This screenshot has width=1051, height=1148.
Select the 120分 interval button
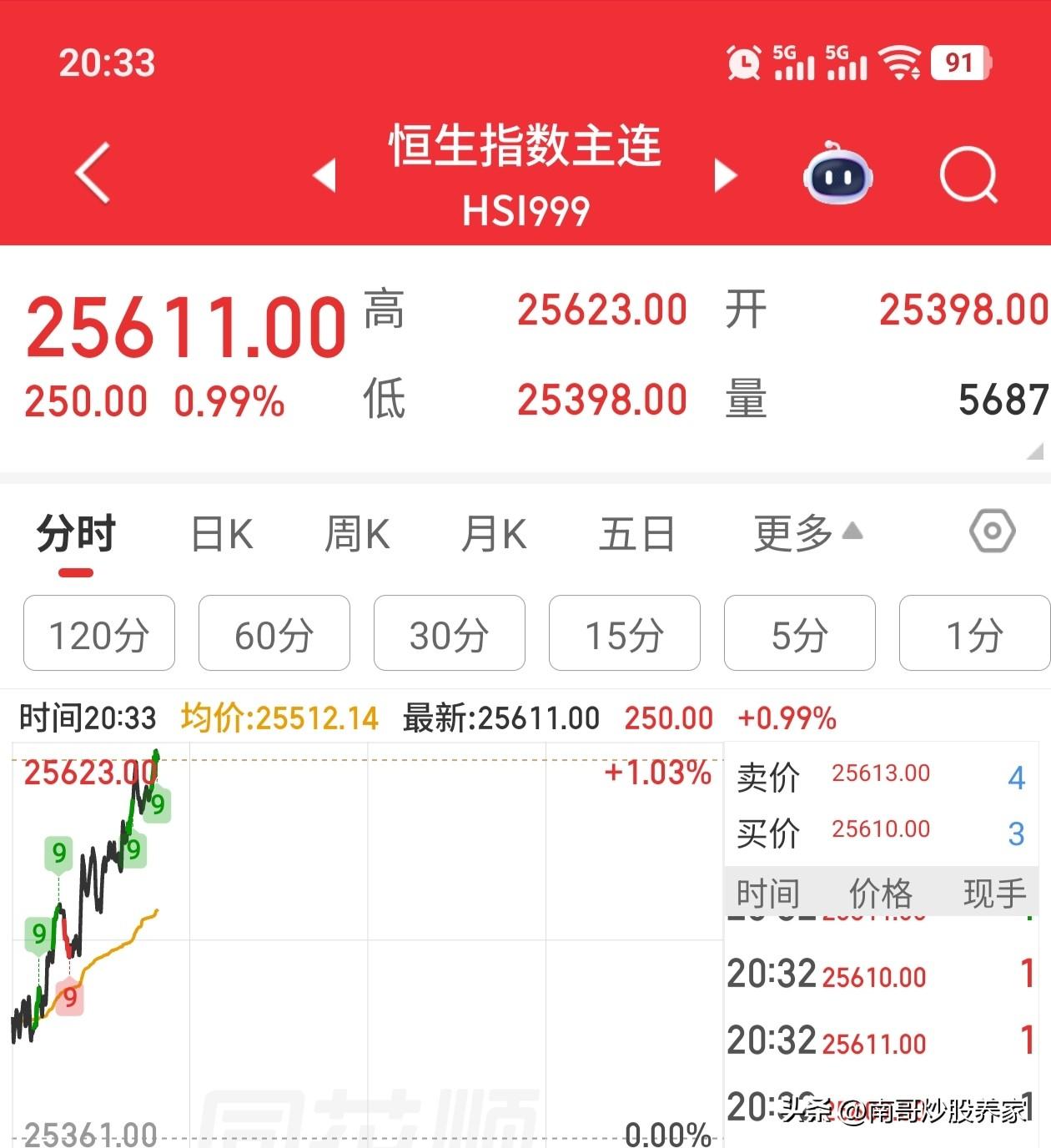[x=98, y=634]
